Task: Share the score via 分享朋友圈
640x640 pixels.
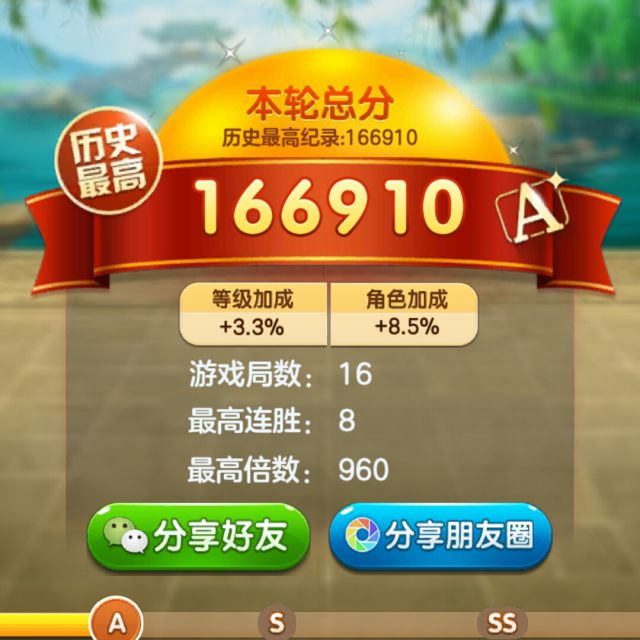Action: tap(440, 536)
